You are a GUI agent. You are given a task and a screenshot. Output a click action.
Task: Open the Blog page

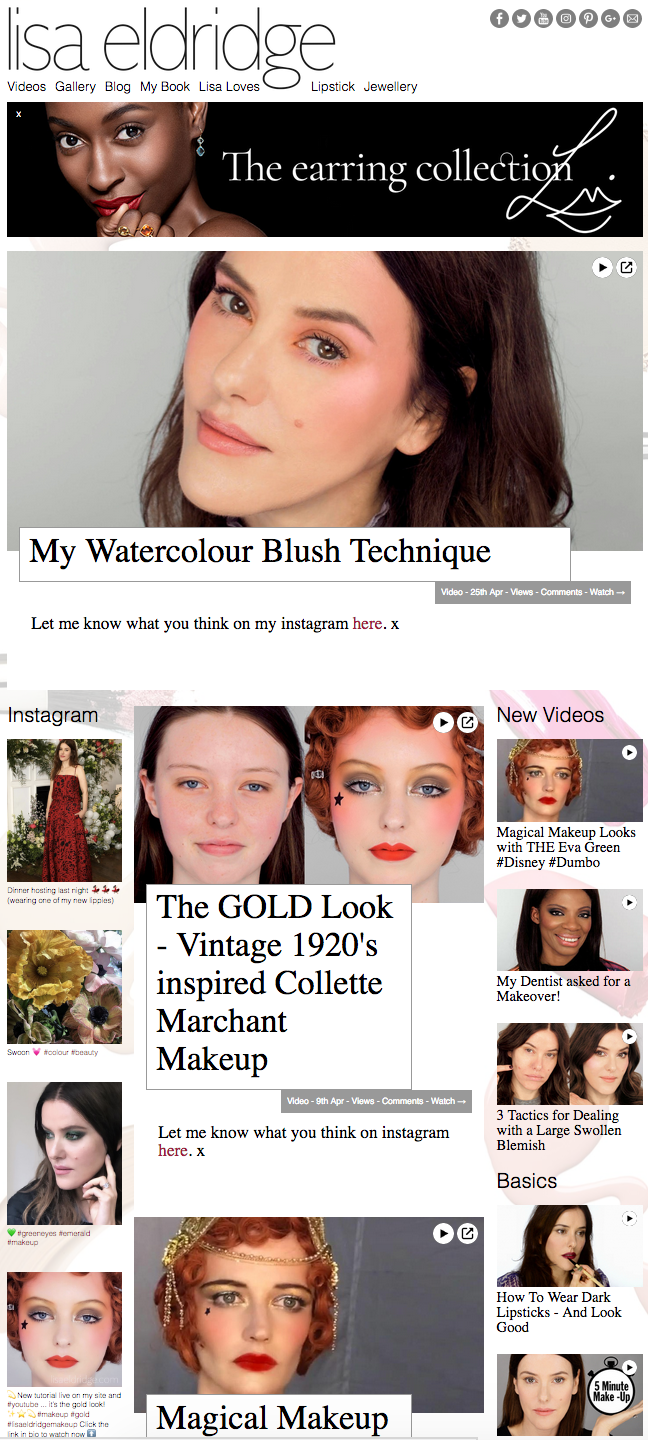pos(117,87)
